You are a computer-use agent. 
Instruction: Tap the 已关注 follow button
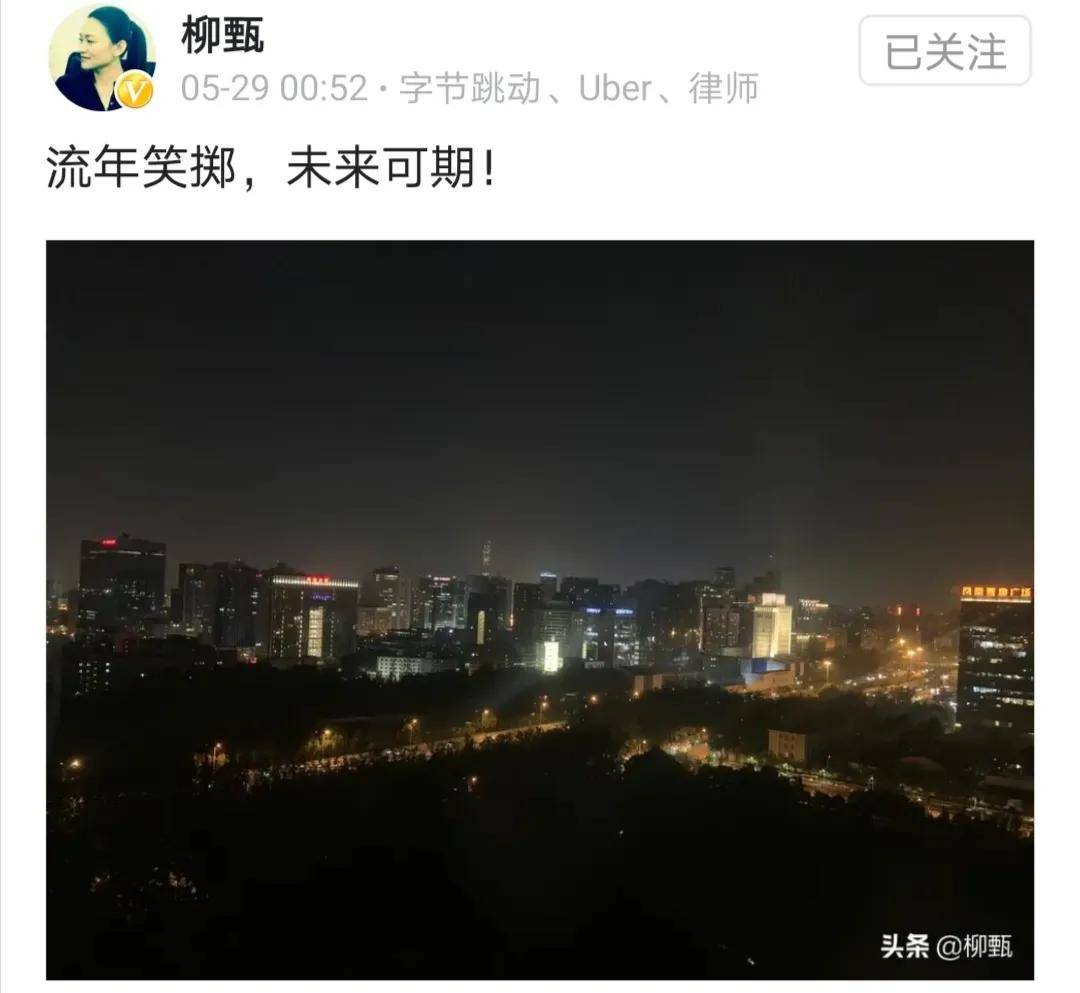944,51
